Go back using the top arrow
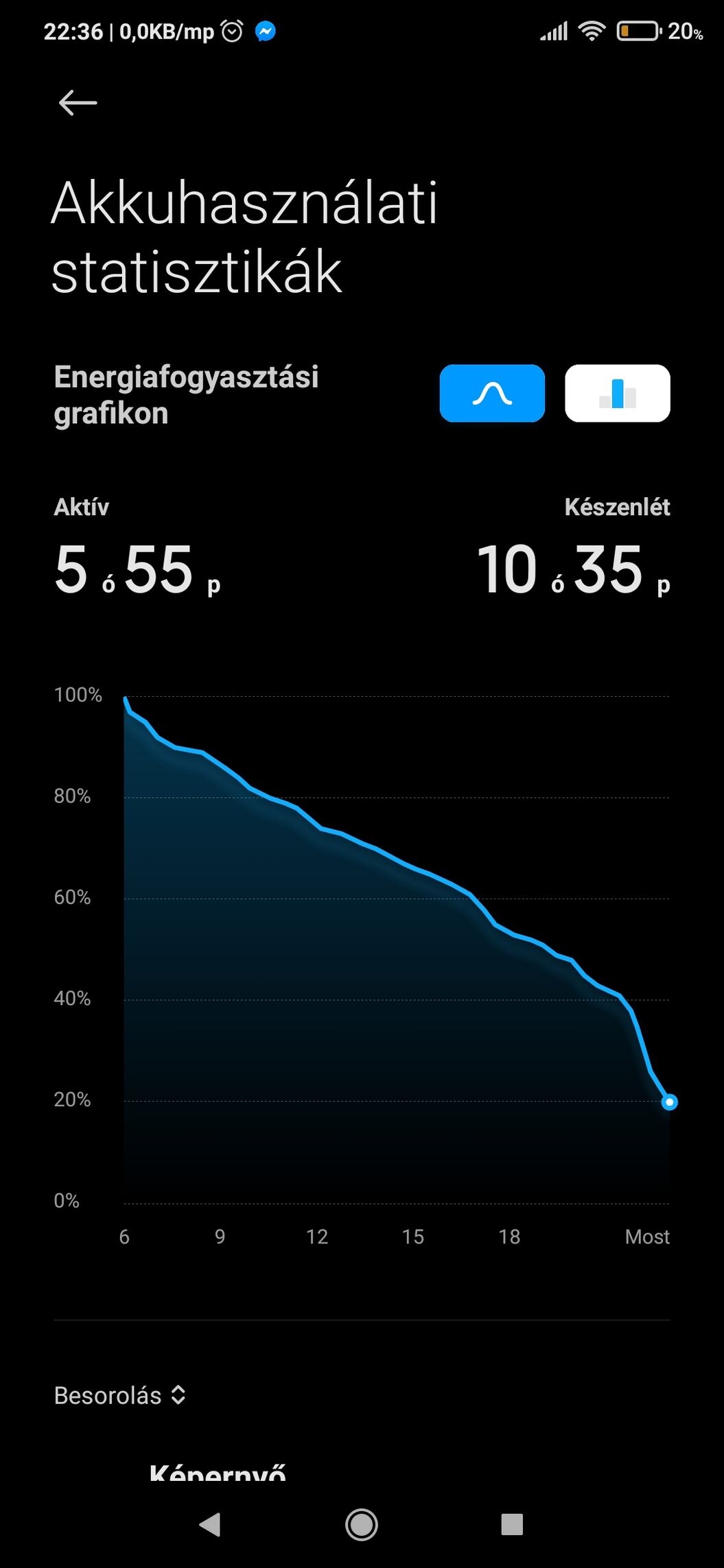 click(x=78, y=103)
